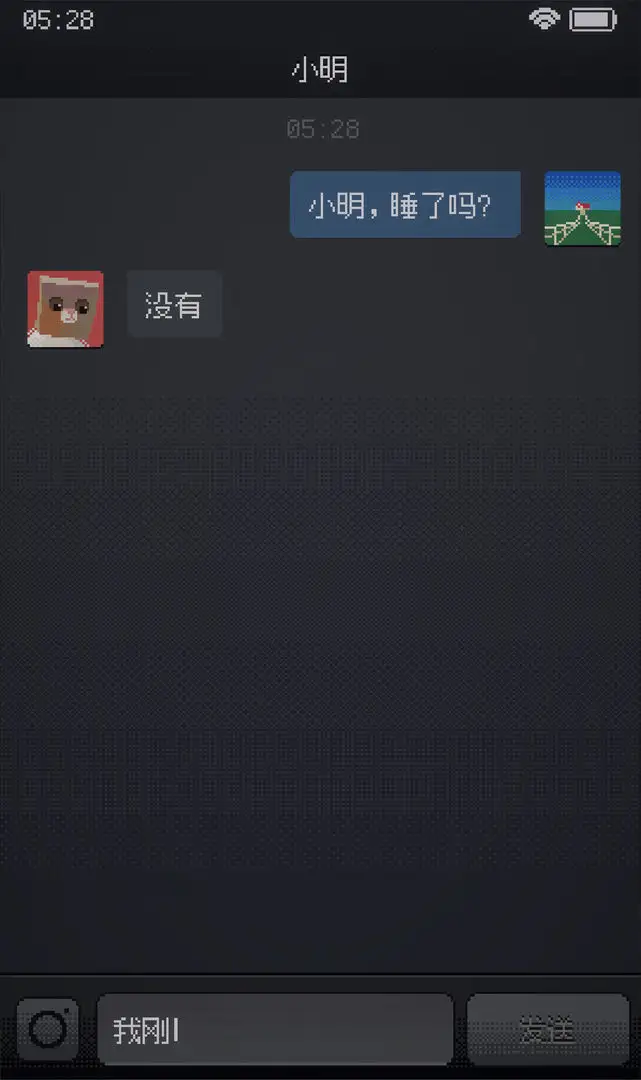Send the message with the 发送 button
641x1080 pixels.
tap(548, 1029)
